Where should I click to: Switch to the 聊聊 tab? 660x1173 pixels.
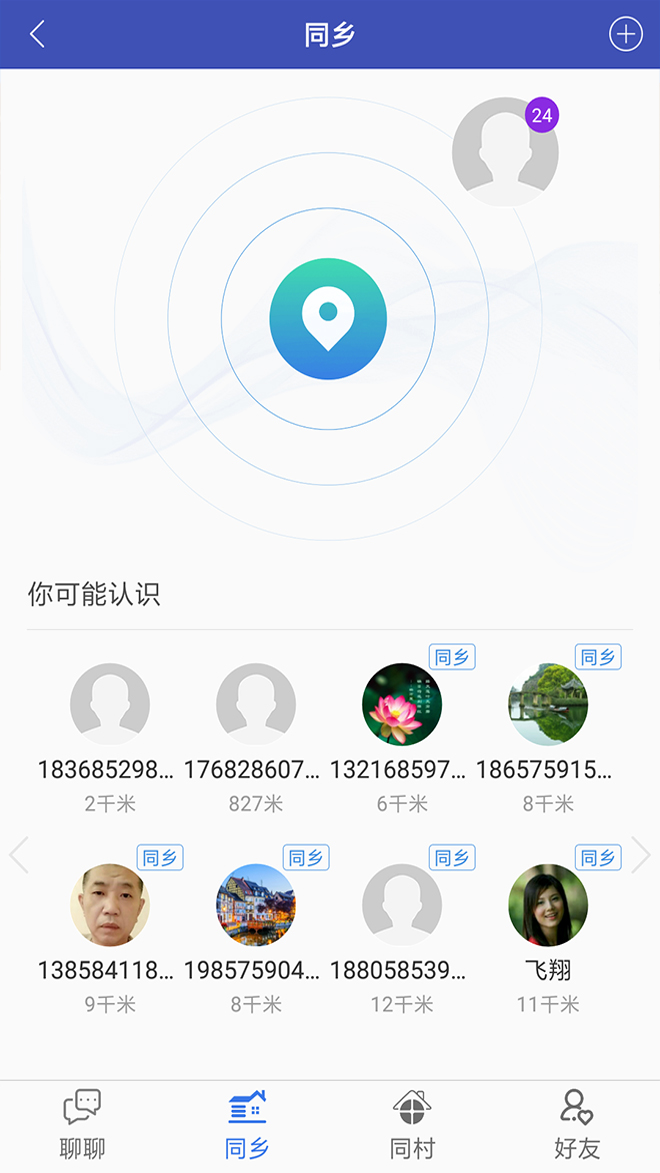pyautogui.click(x=82, y=1125)
